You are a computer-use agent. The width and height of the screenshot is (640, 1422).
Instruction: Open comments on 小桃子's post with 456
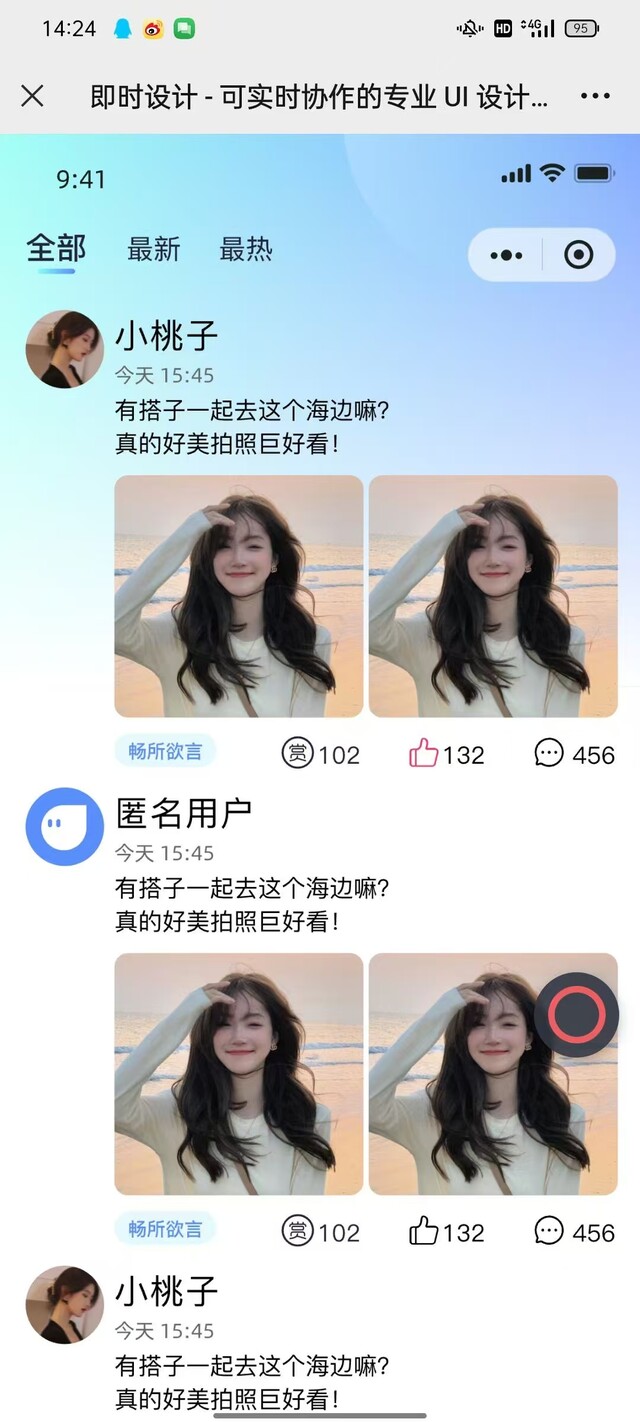pos(549,753)
